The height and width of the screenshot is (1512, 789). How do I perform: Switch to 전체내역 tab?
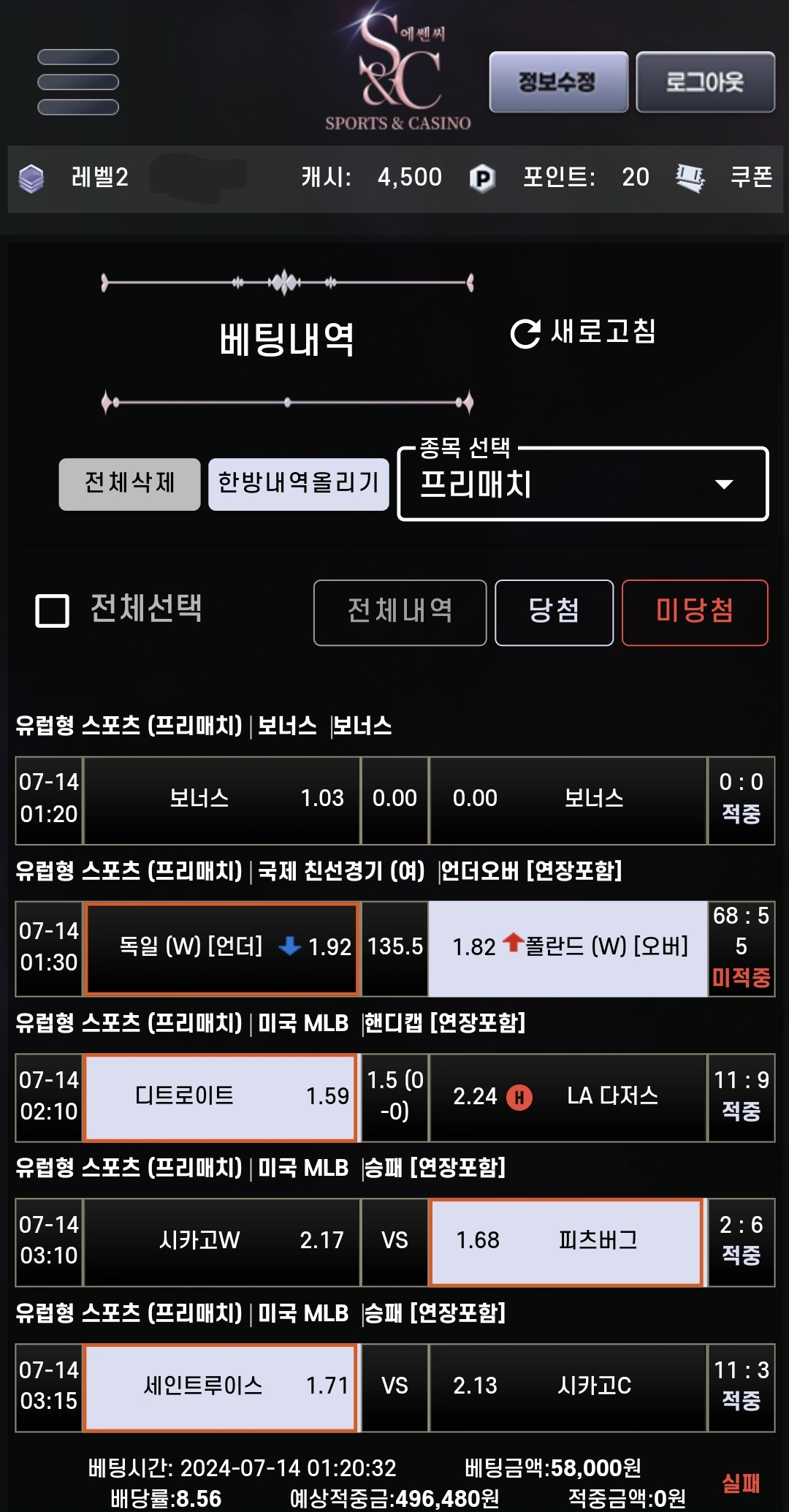[x=400, y=612]
